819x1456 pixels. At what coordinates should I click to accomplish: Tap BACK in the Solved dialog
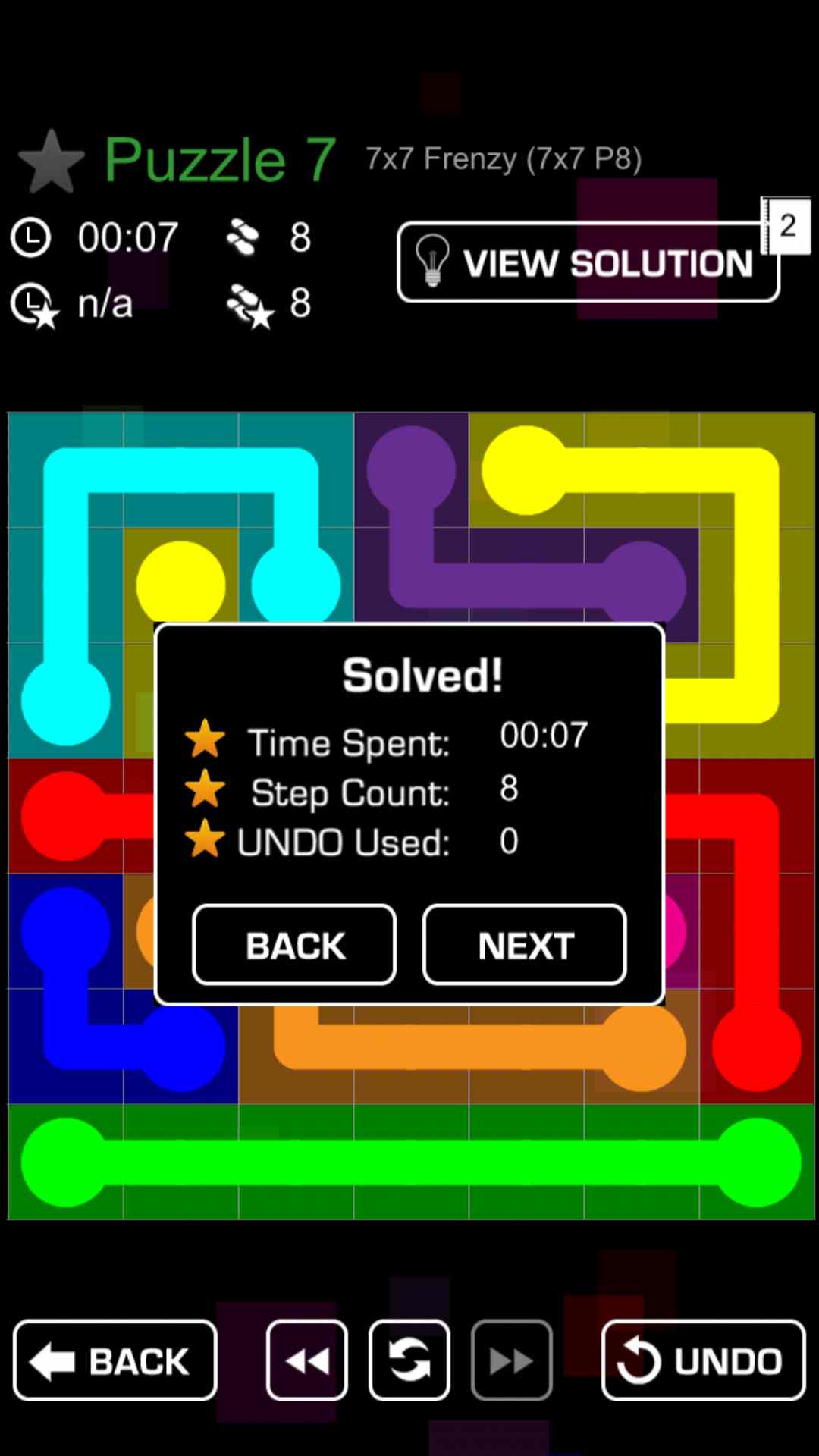point(294,945)
